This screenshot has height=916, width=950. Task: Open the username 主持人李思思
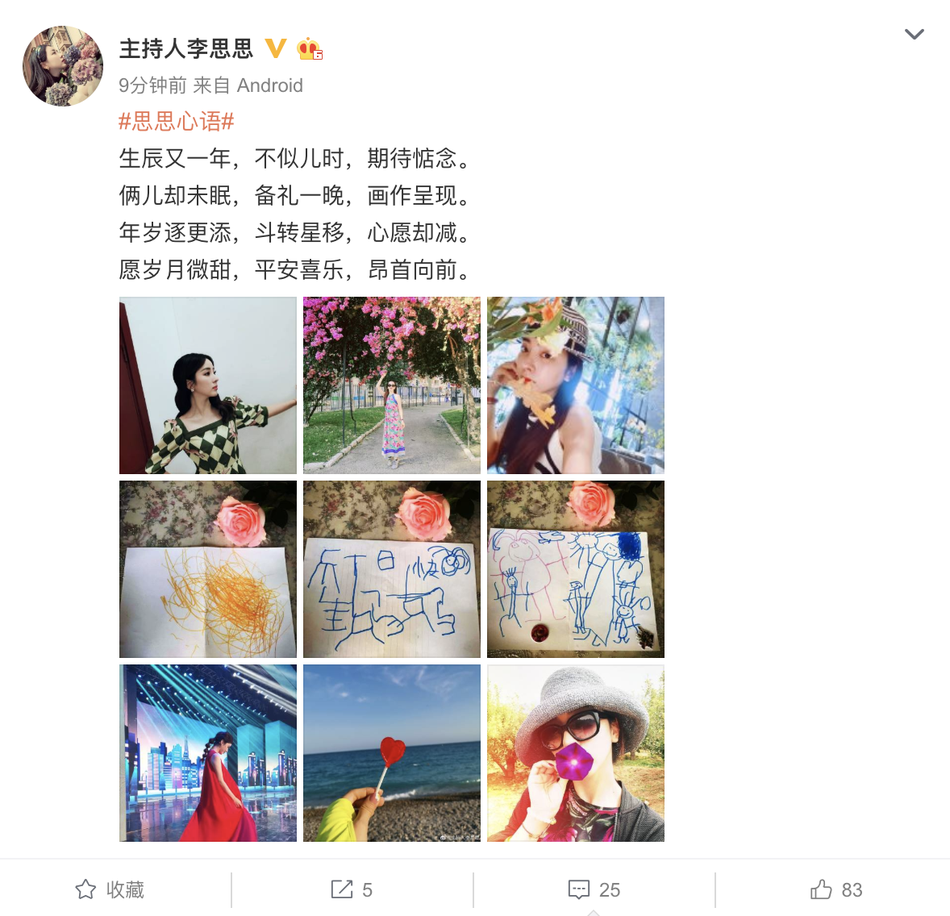click(186, 48)
